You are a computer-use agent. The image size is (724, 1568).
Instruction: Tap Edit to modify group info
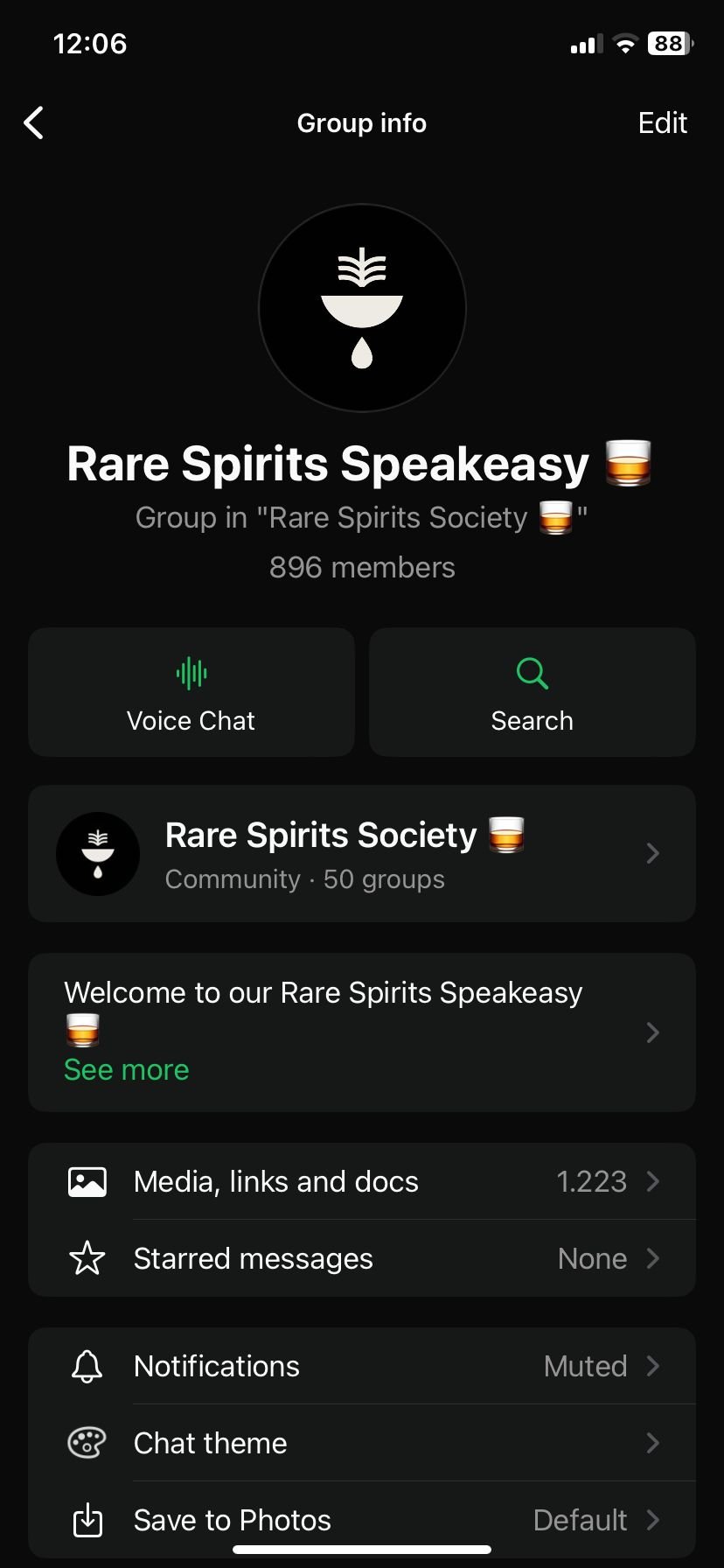click(x=662, y=123)
